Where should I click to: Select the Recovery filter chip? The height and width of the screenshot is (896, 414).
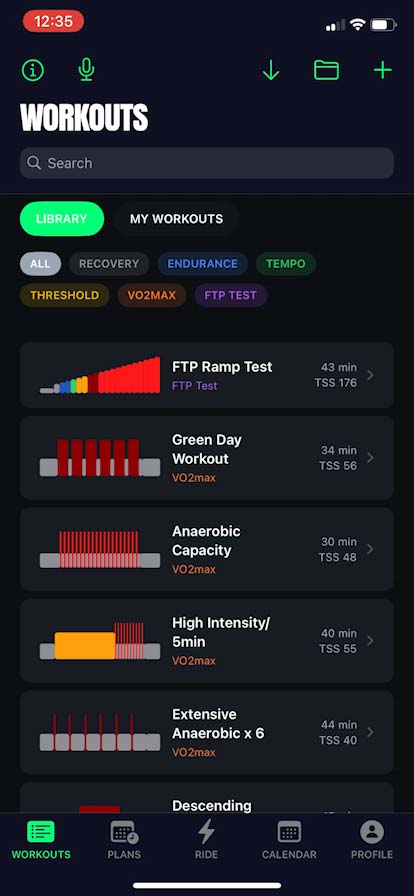point(109,263)
